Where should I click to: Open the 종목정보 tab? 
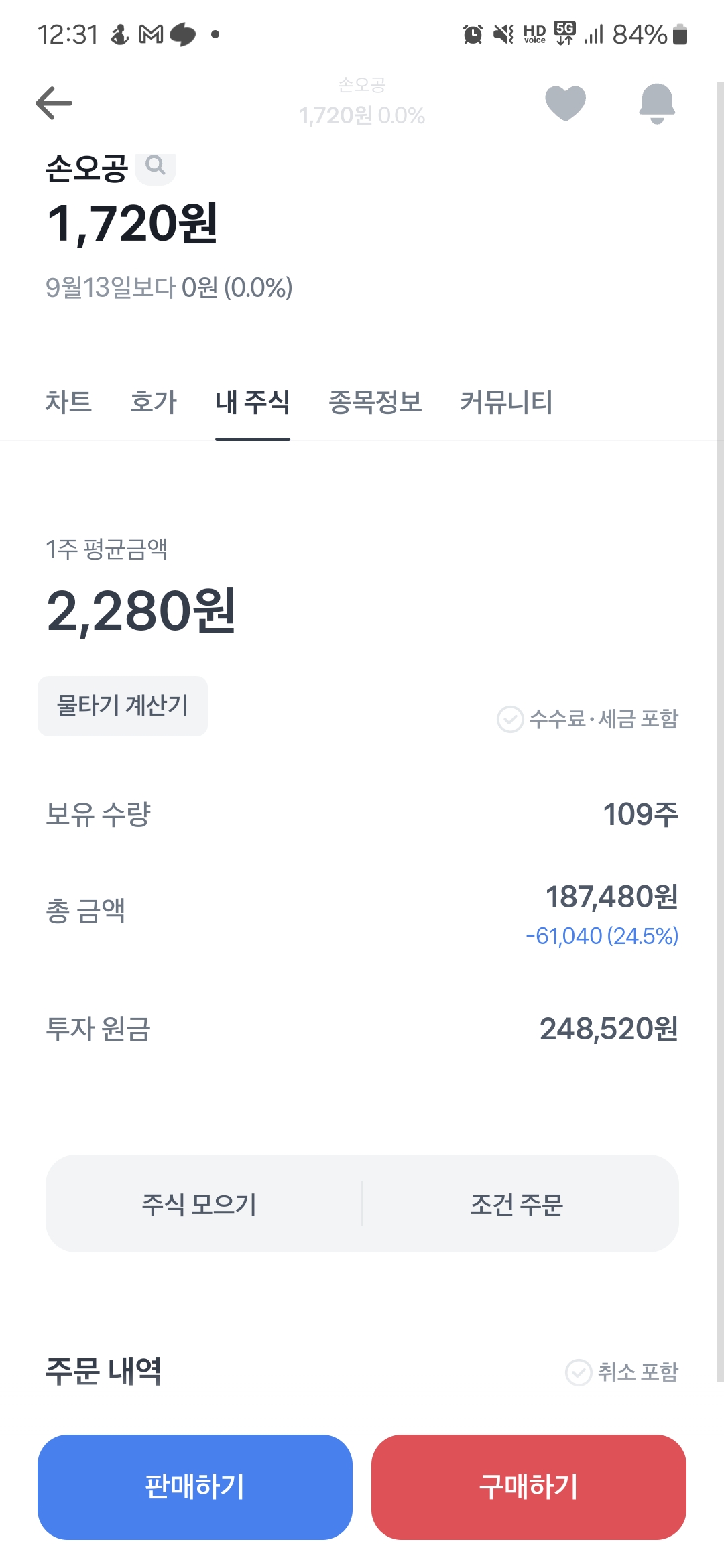(375, 402)
